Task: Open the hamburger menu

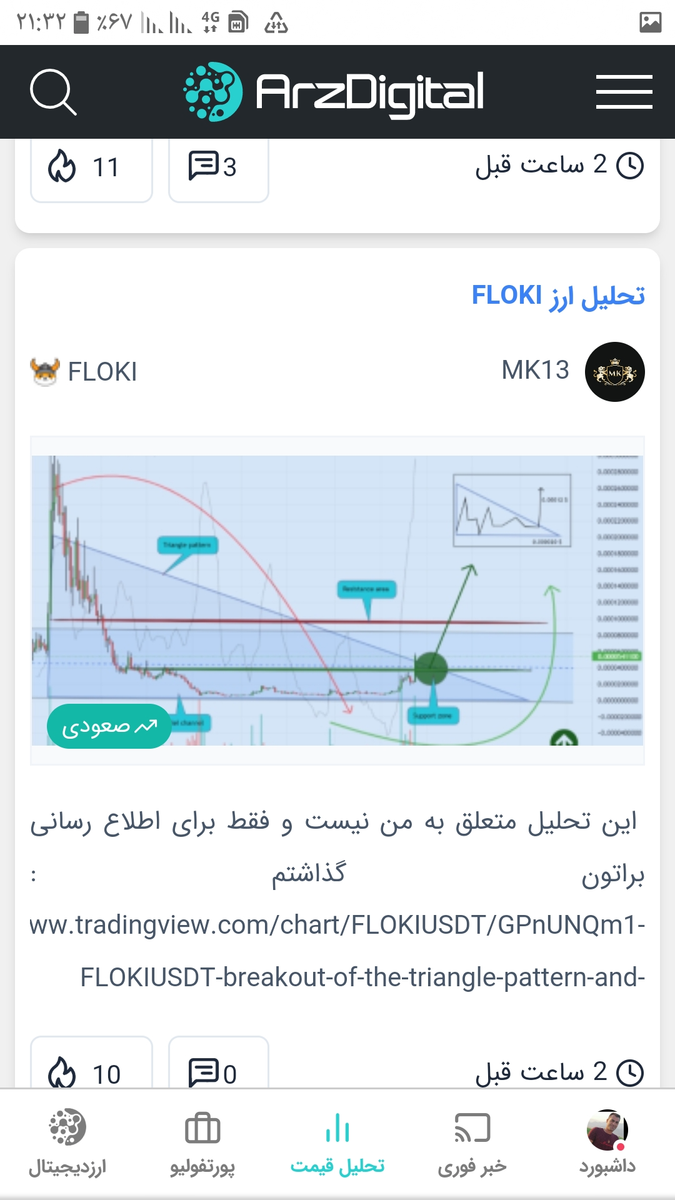Action: [624, 93]
